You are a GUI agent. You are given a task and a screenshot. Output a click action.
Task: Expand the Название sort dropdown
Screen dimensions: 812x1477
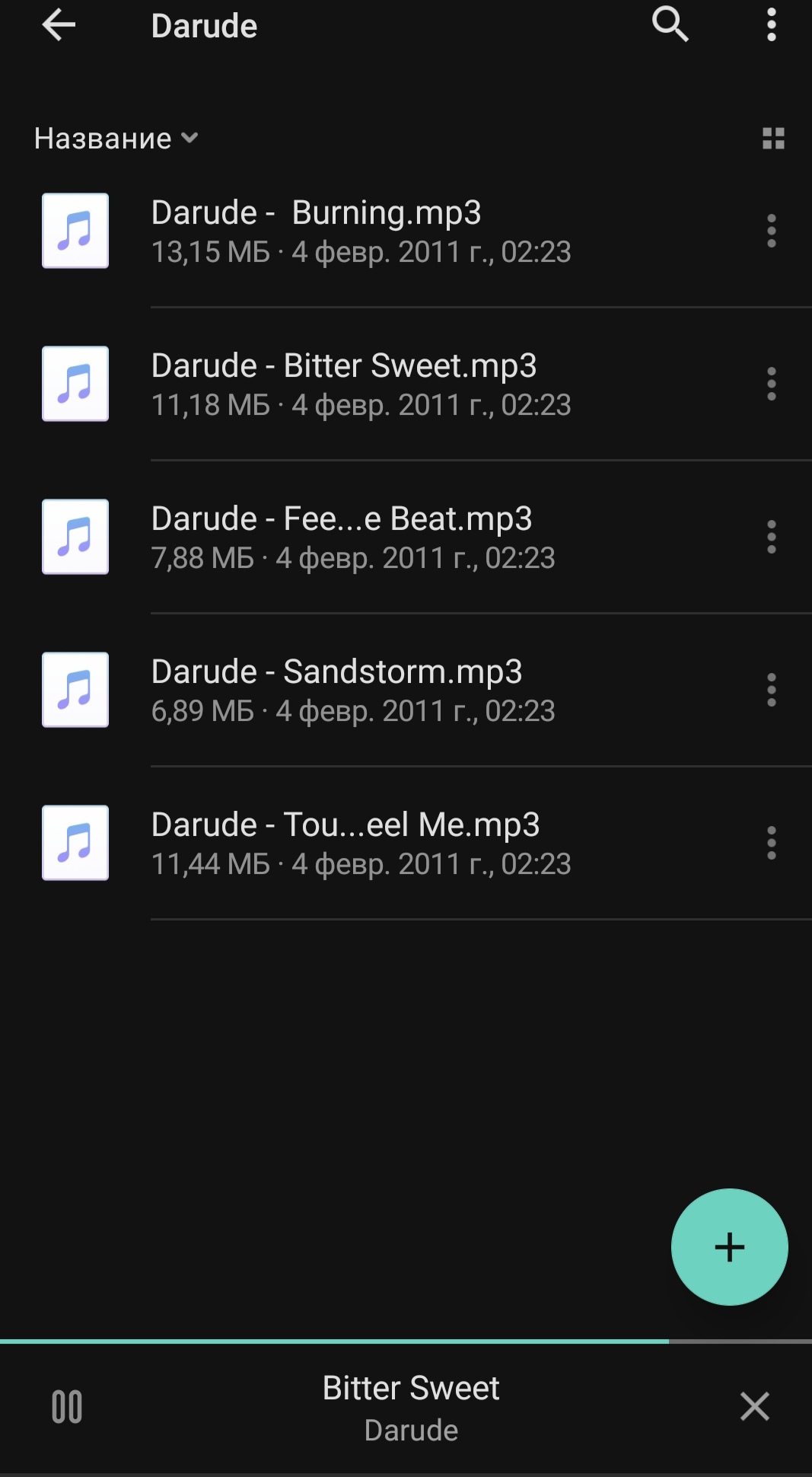pos(116,139)
